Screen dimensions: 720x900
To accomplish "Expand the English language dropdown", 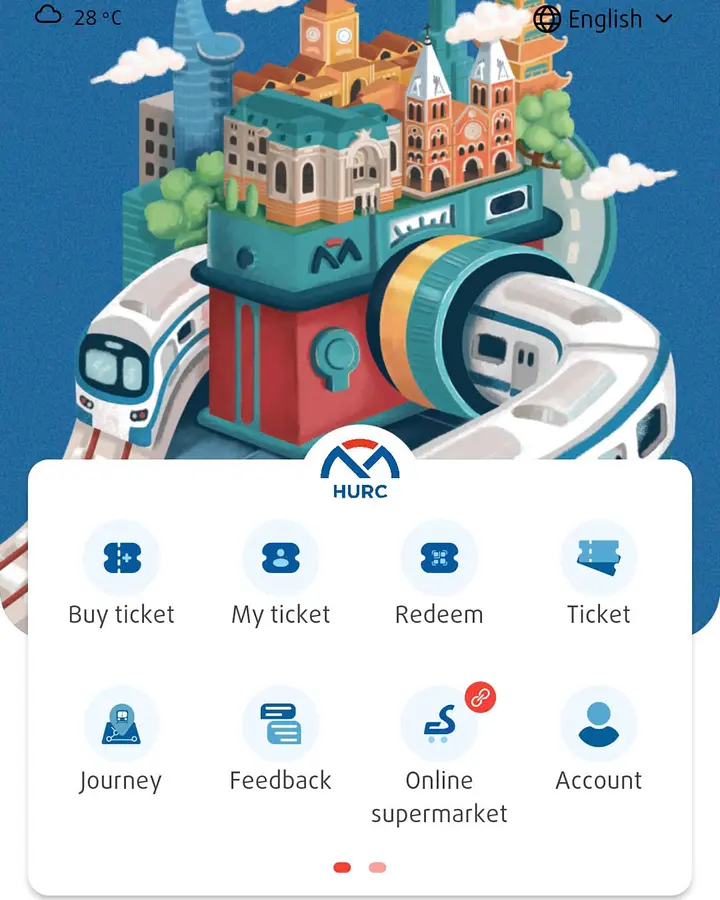I will [x=604, y=19].
